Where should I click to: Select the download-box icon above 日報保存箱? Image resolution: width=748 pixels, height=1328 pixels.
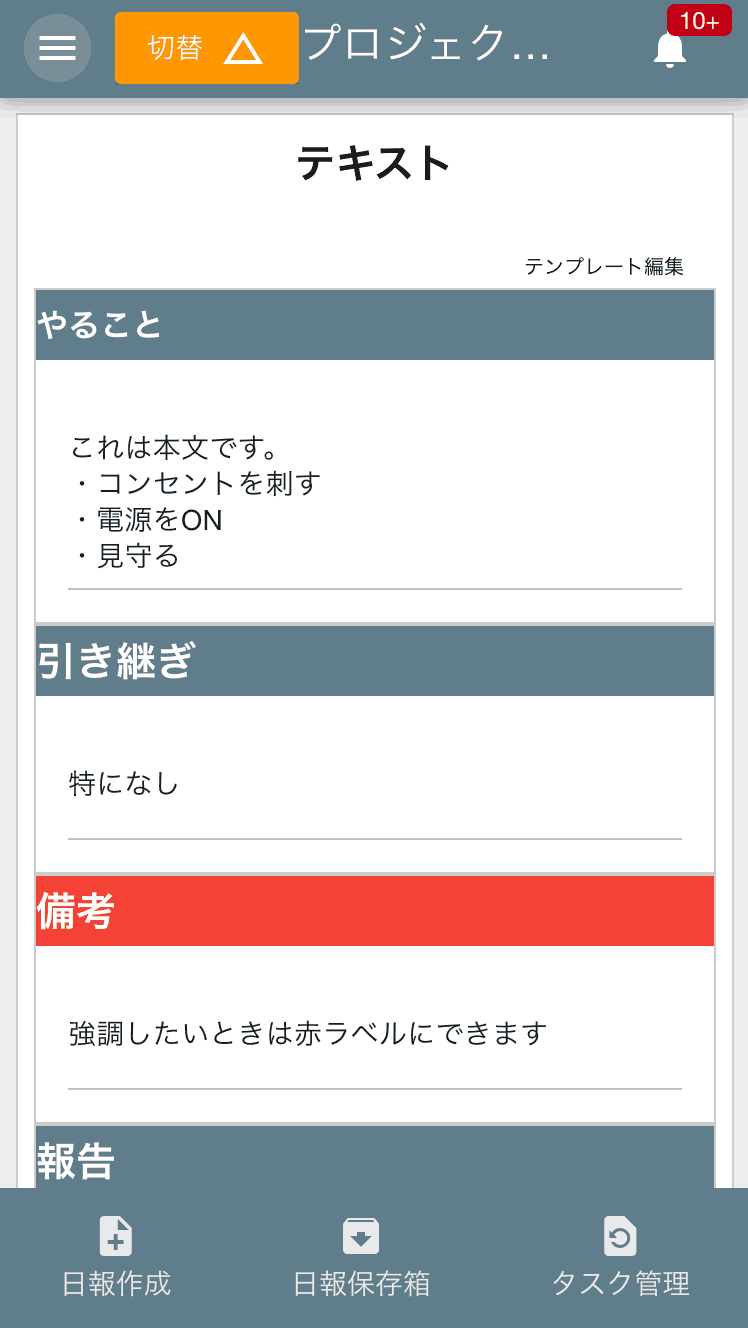tap(360, 1236)
